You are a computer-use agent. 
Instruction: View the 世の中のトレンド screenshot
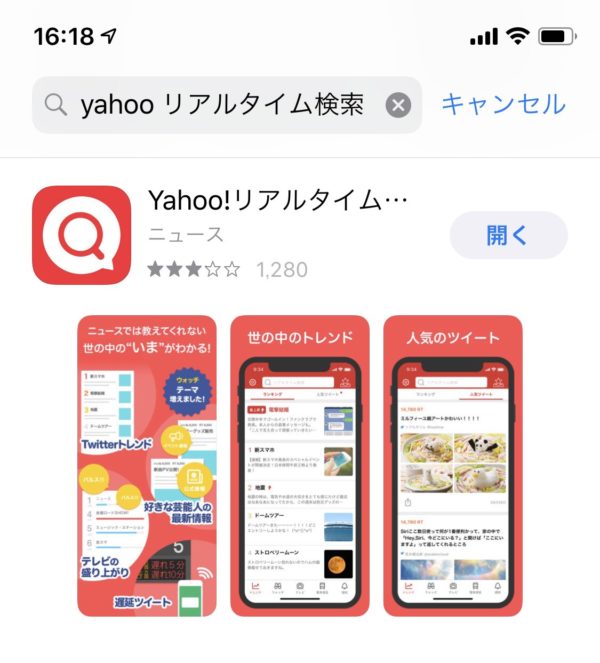point(300,465)
